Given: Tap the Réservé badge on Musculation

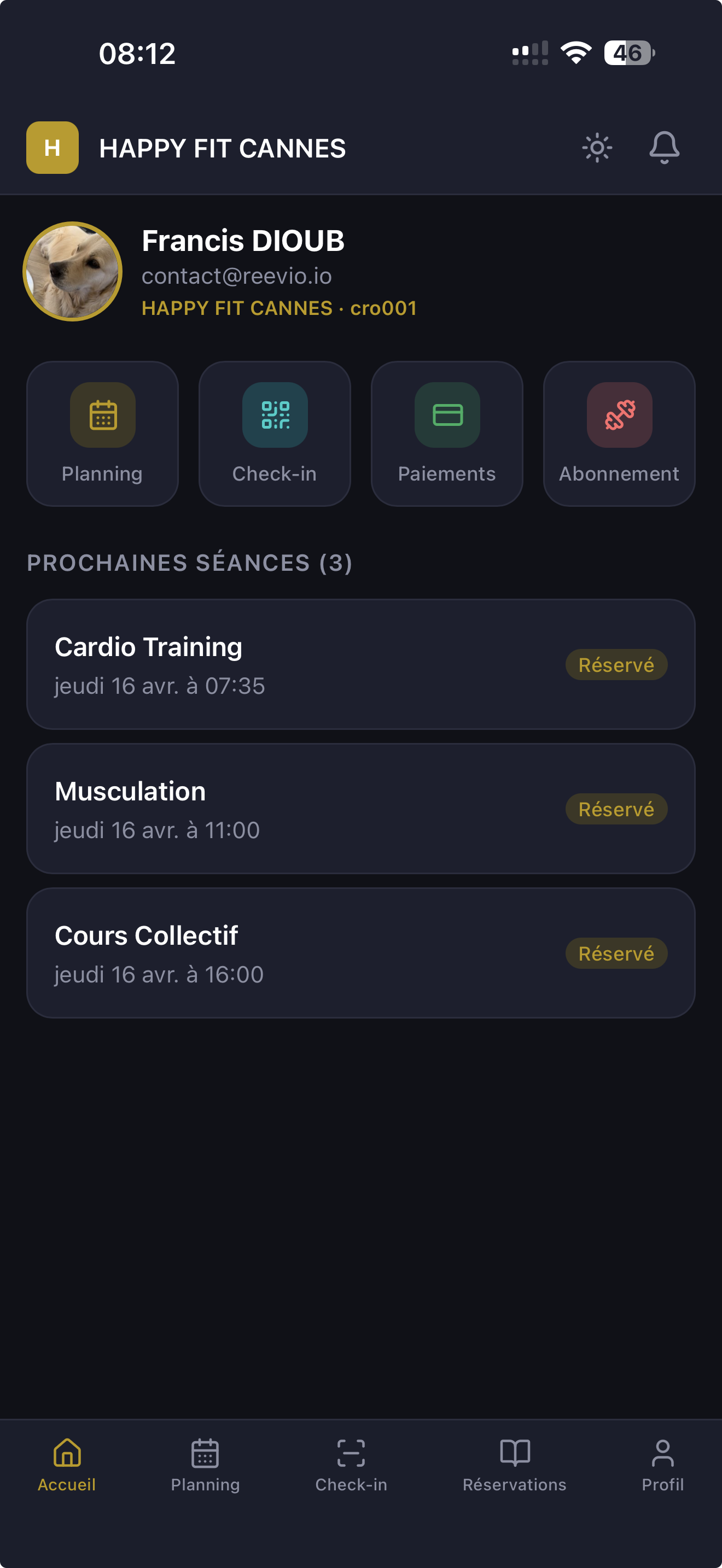Looking at the screenshot, I should point(616,809).
